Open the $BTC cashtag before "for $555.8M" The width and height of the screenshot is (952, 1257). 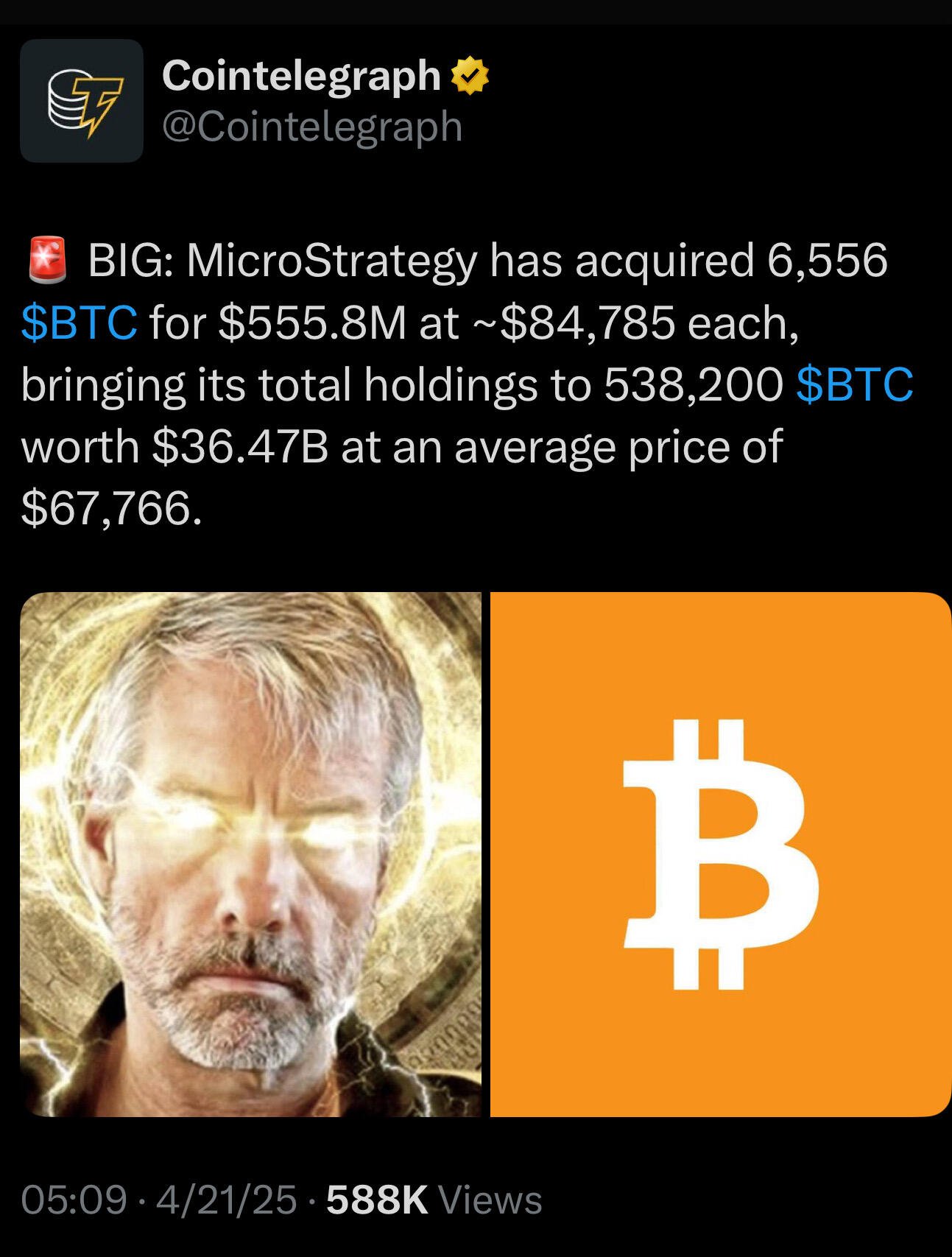click(x=80, y=323)
